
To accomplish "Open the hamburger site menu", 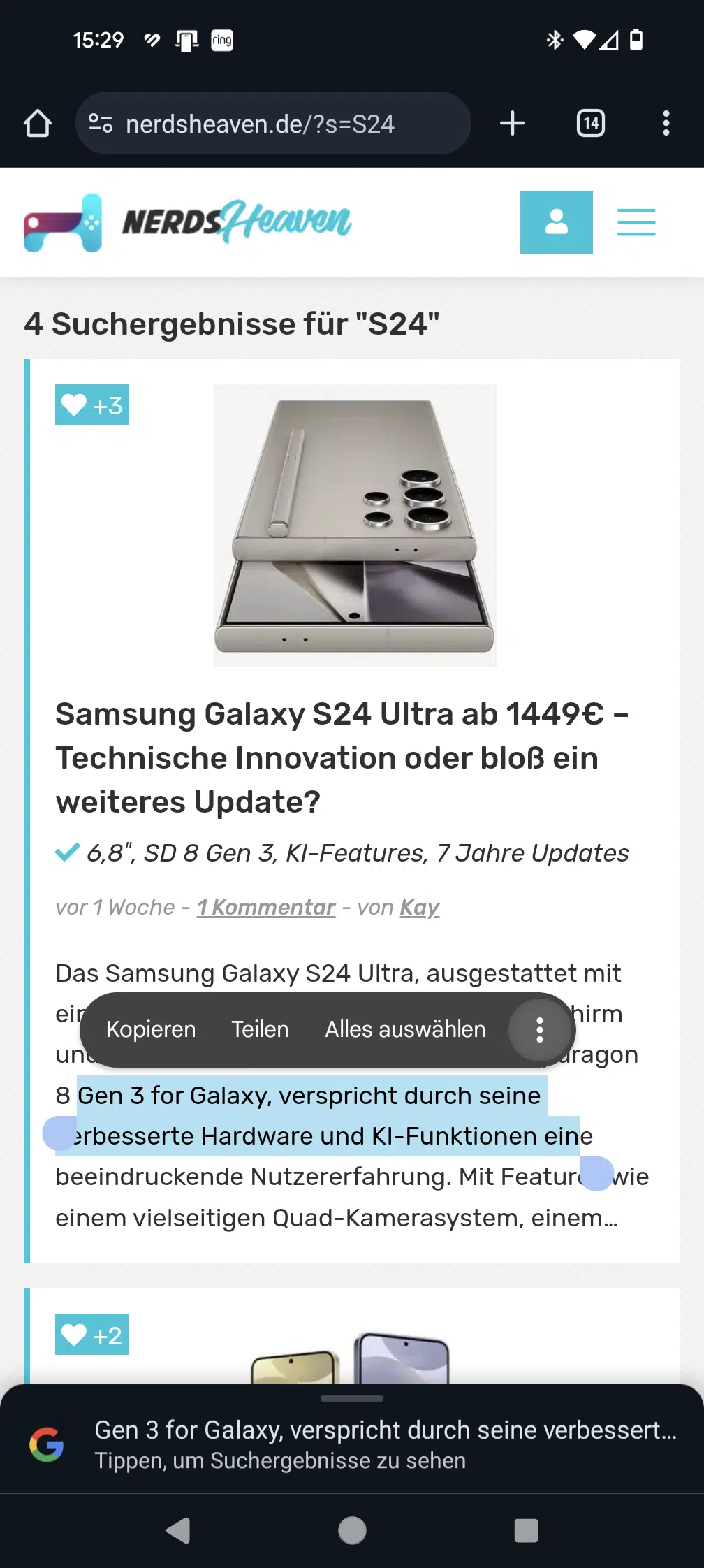I will click(636, 222).
